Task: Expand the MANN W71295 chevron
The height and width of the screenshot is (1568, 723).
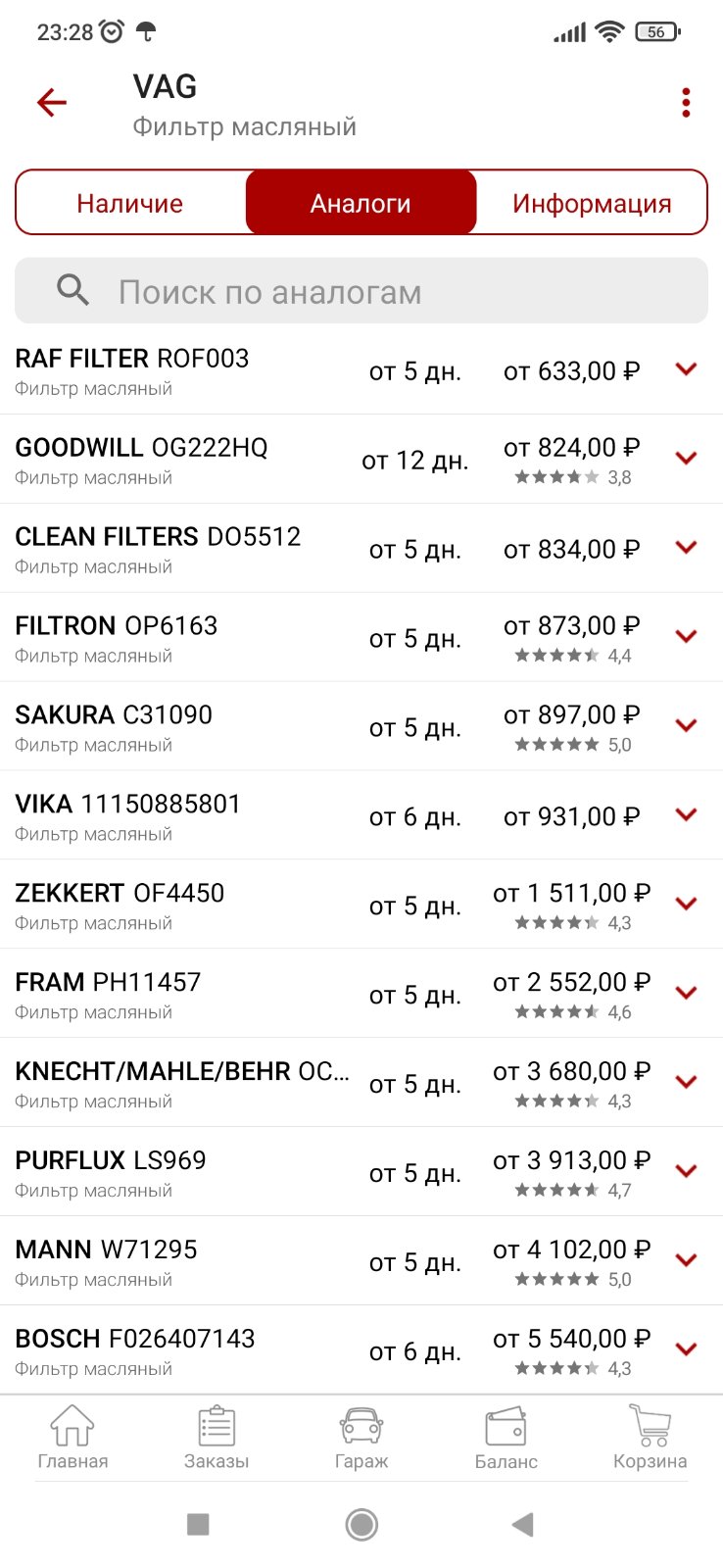Action: coord(686,1261)
